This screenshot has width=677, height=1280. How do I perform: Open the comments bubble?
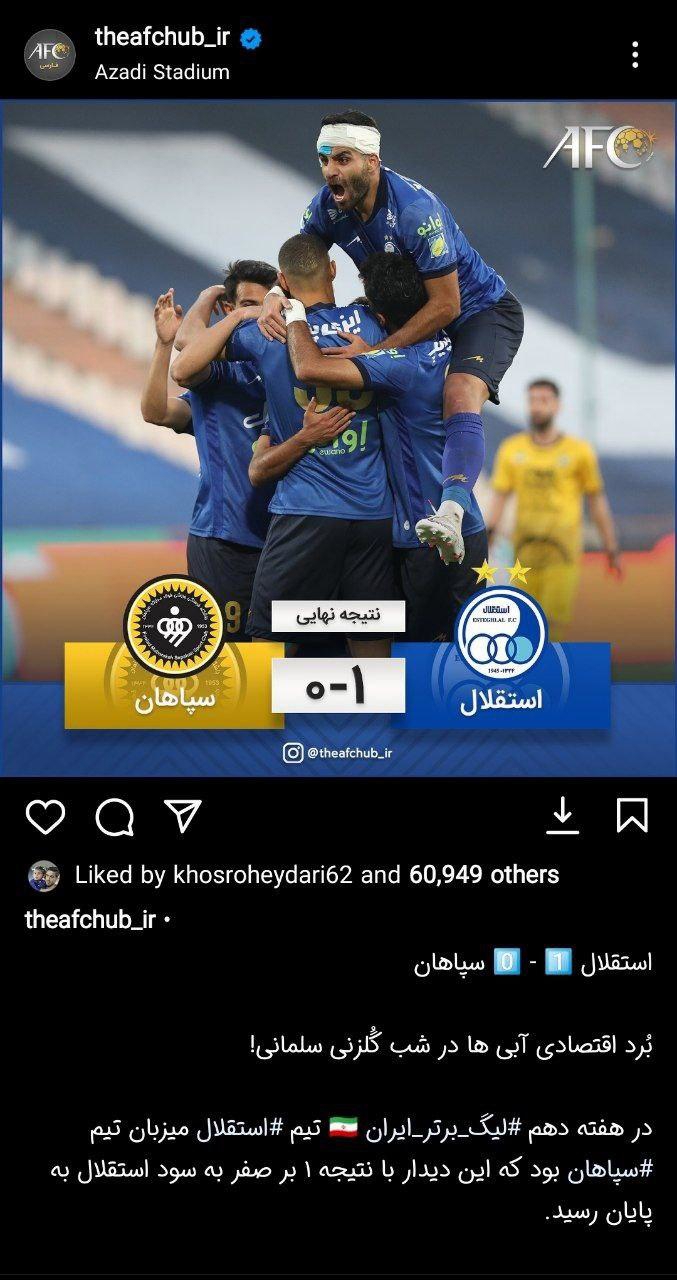114,817
